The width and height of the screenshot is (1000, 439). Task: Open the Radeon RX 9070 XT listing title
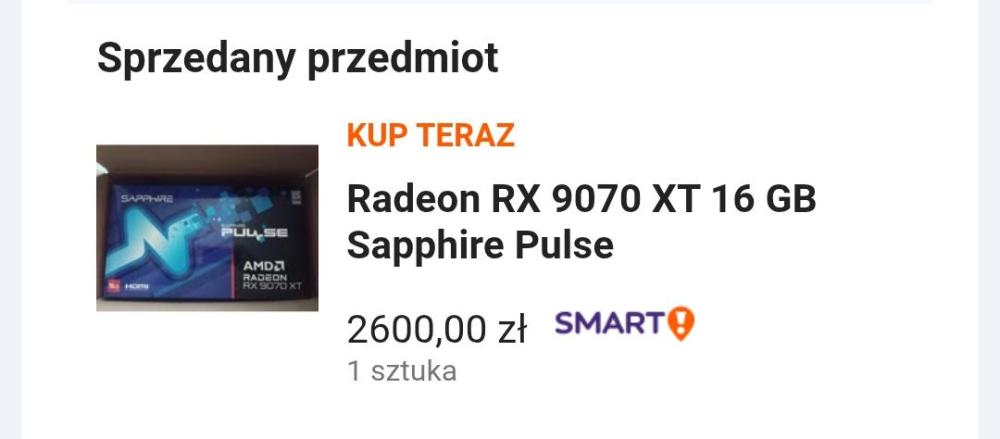coord(580,221)
